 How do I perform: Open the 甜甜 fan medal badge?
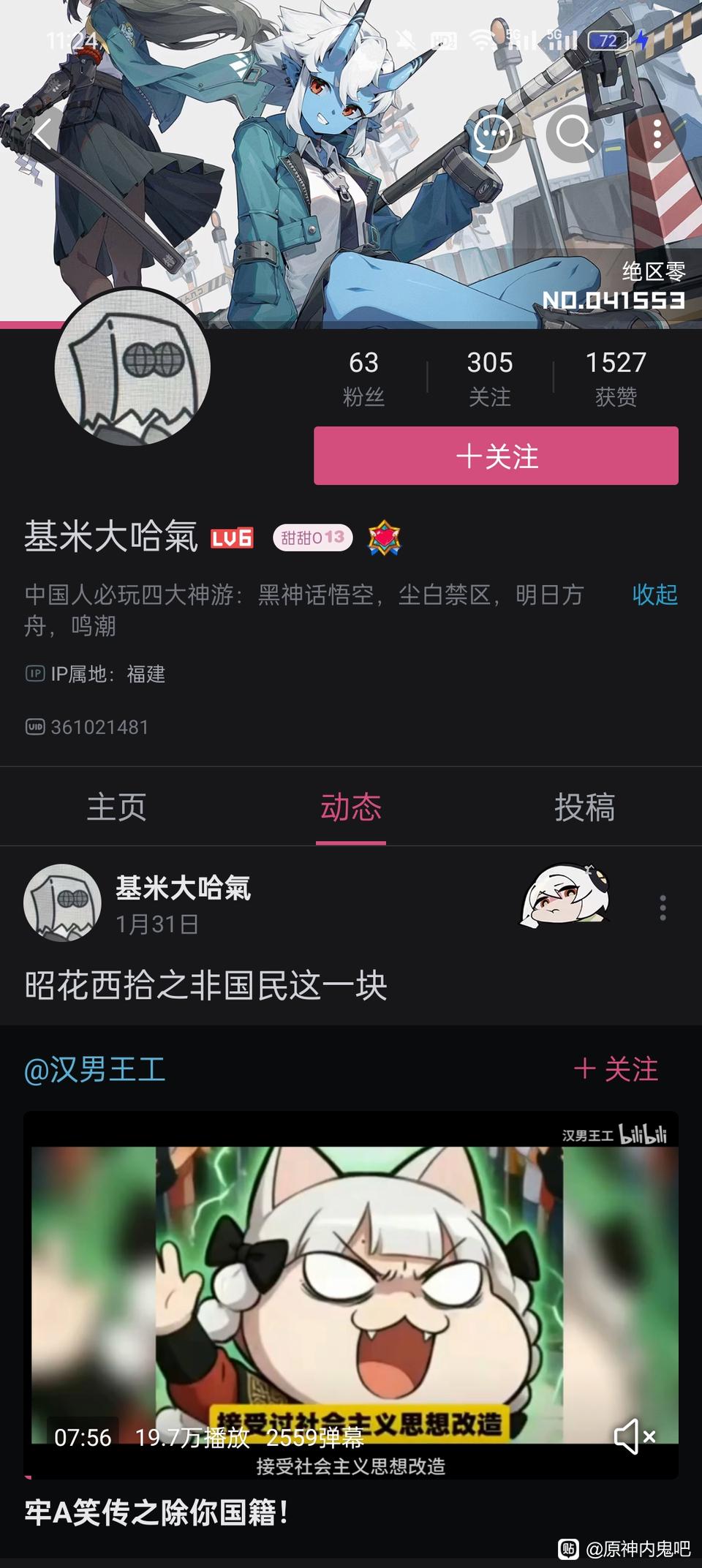click(313, 538)
